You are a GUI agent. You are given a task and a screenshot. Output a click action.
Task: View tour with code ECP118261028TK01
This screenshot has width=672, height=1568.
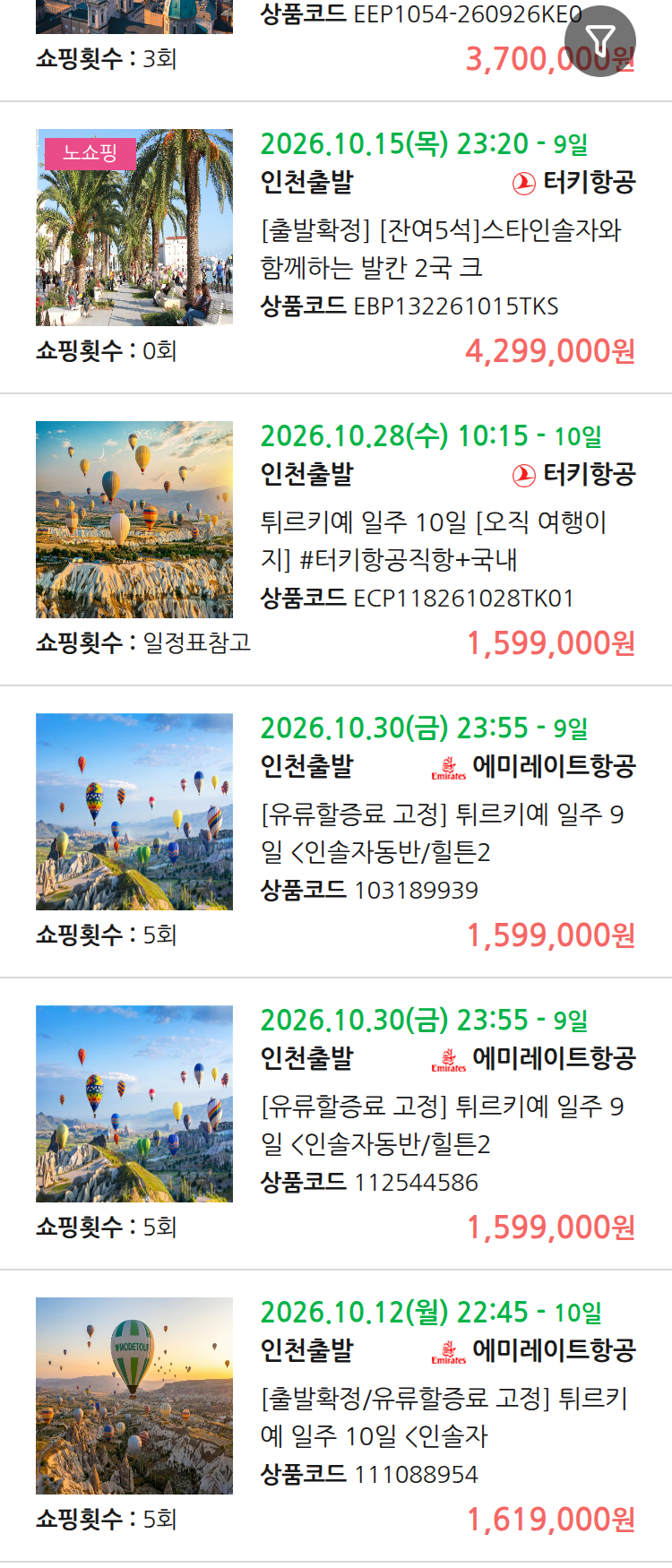point(336,540)
